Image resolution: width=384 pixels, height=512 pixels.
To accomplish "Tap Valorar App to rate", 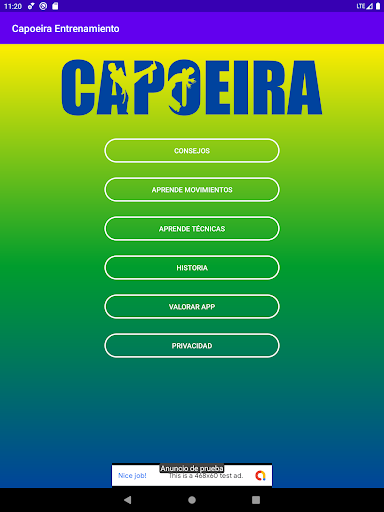I will (192, 307).
